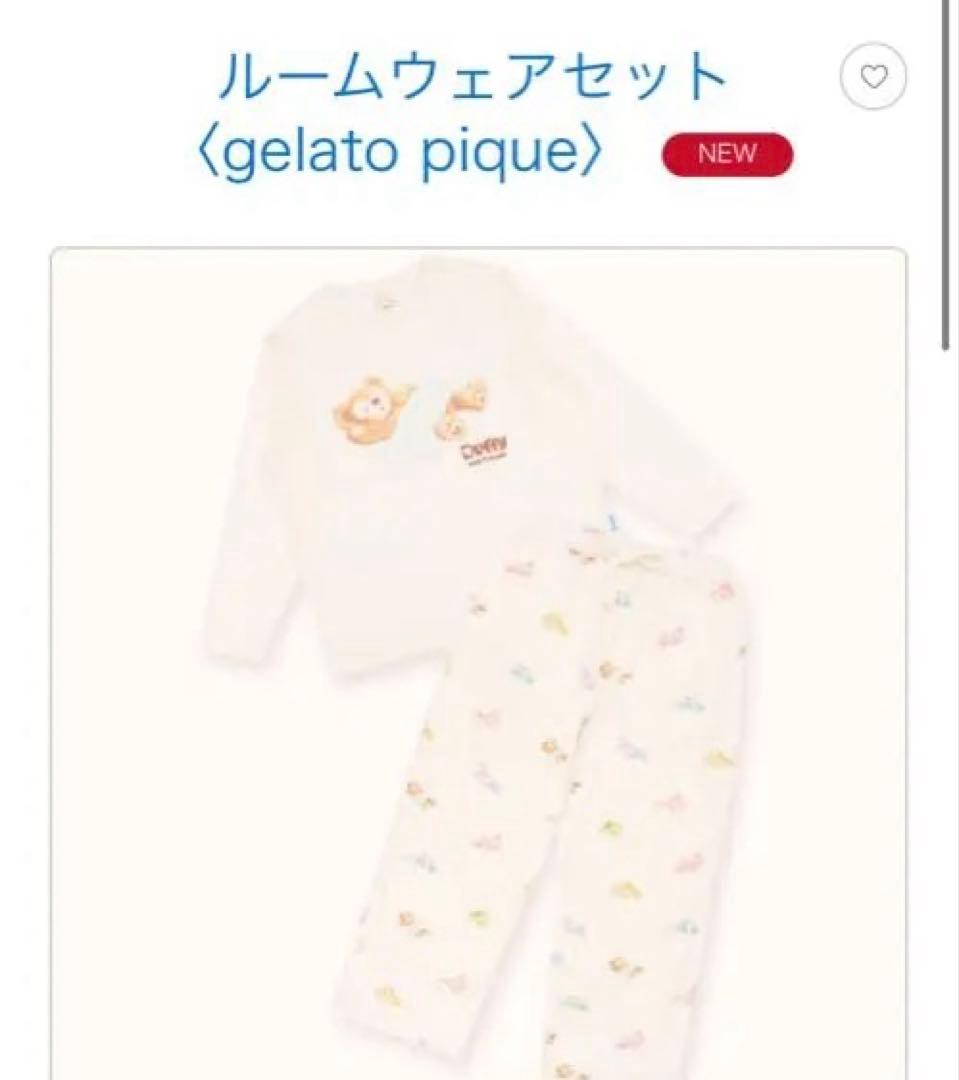Open the product image of the pajamas
The image size is (959, 1080).
pyautogui.click(x=480, y=650)
